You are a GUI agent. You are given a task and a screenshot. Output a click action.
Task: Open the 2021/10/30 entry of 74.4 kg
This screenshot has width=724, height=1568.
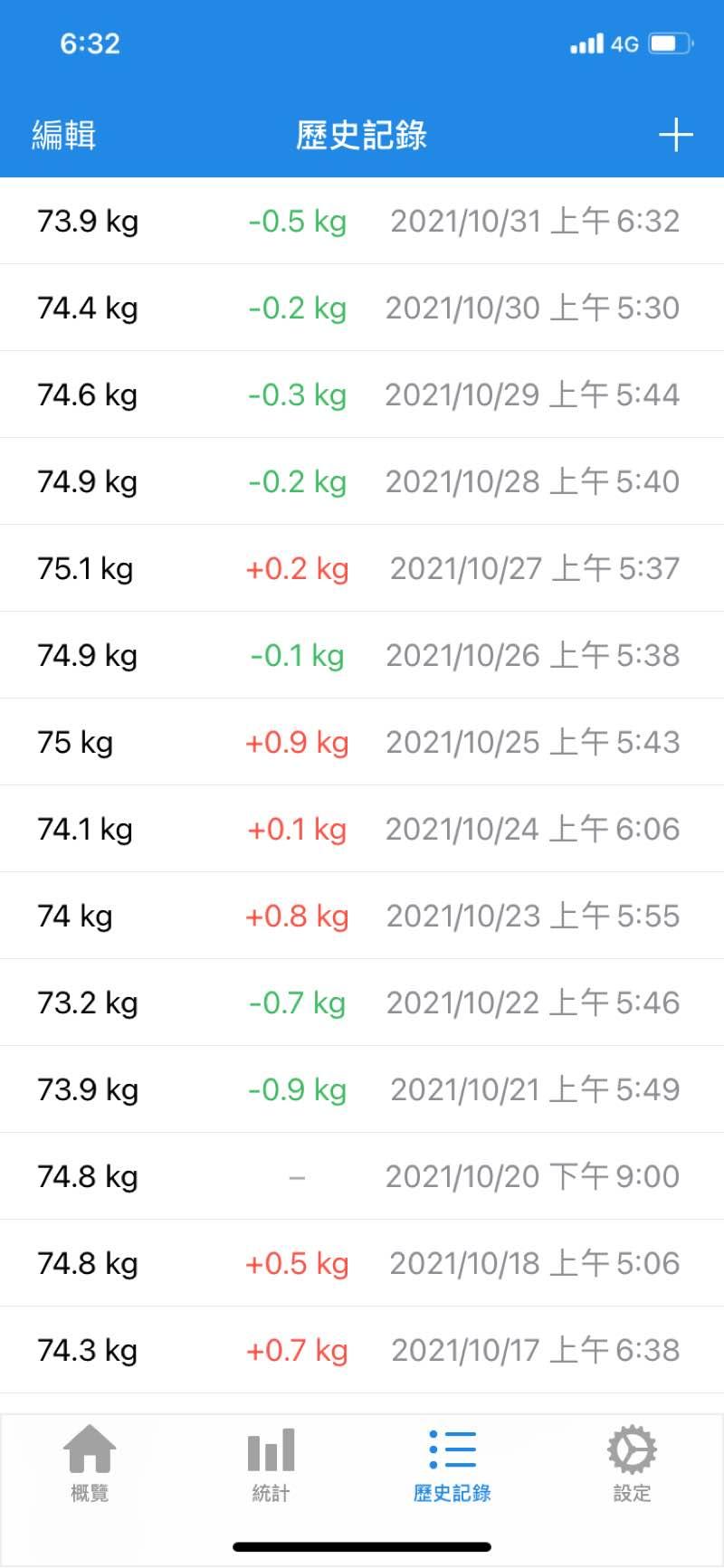[362, 308]
